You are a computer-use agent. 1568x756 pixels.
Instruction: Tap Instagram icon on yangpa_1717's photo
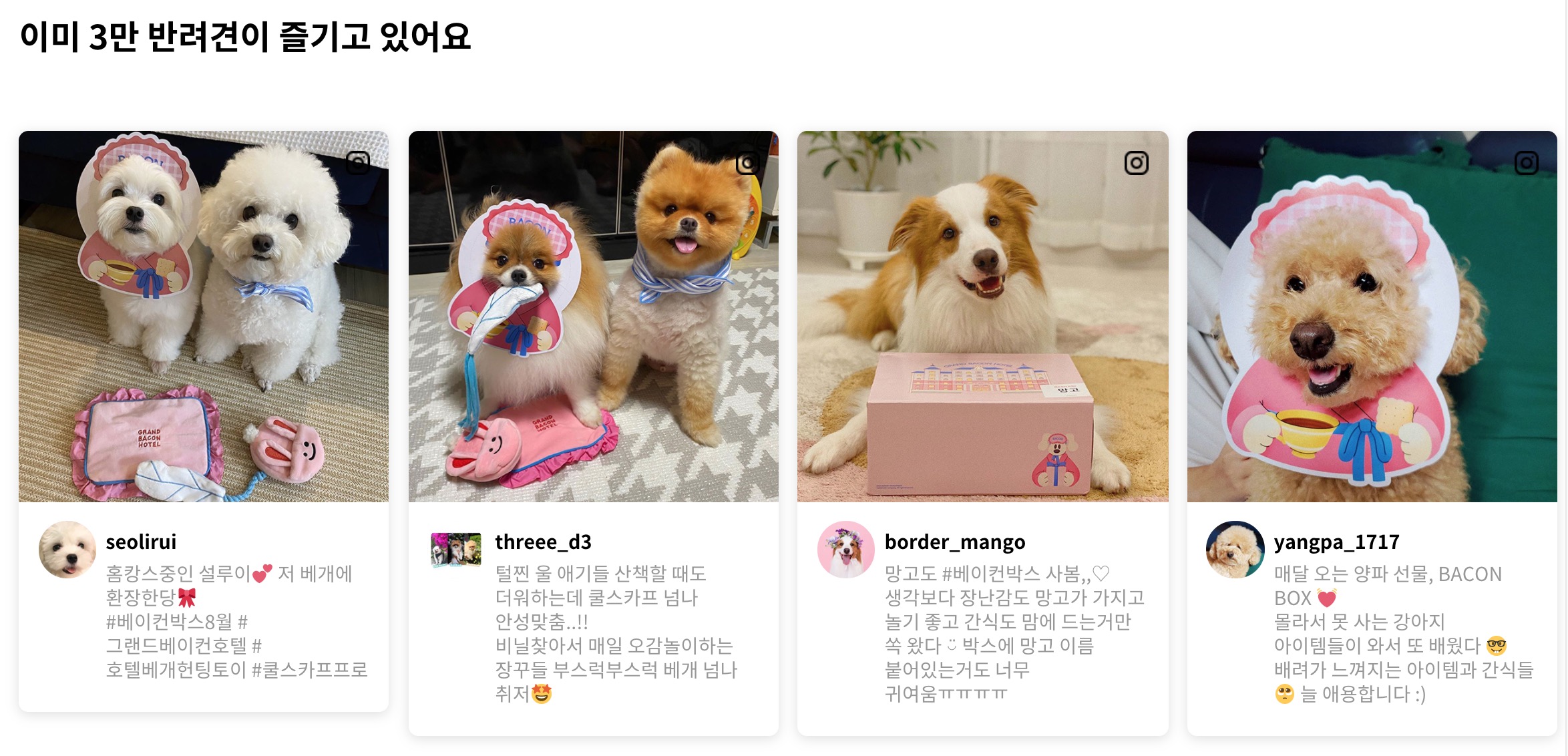[1526, 162]
